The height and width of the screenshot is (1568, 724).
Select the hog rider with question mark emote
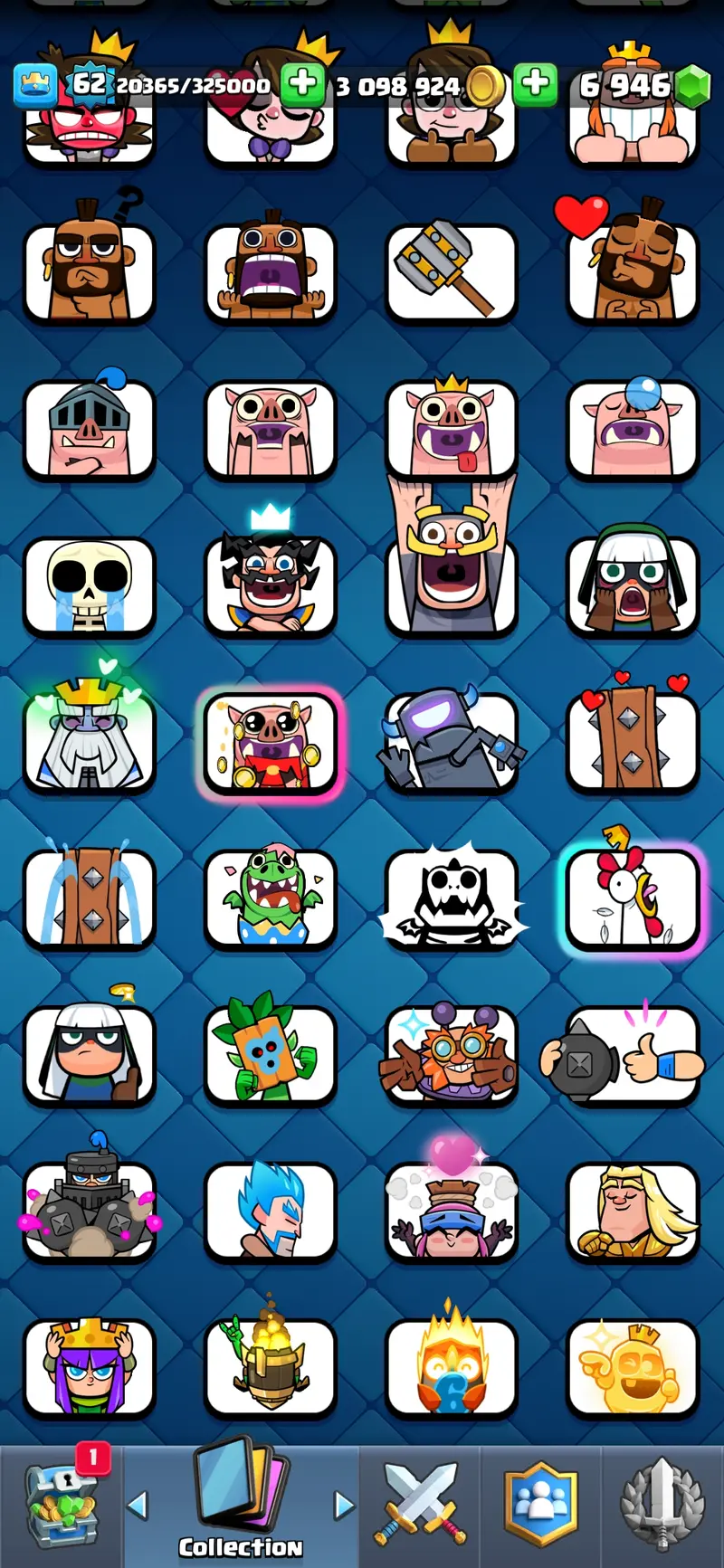tap(90, 271)
